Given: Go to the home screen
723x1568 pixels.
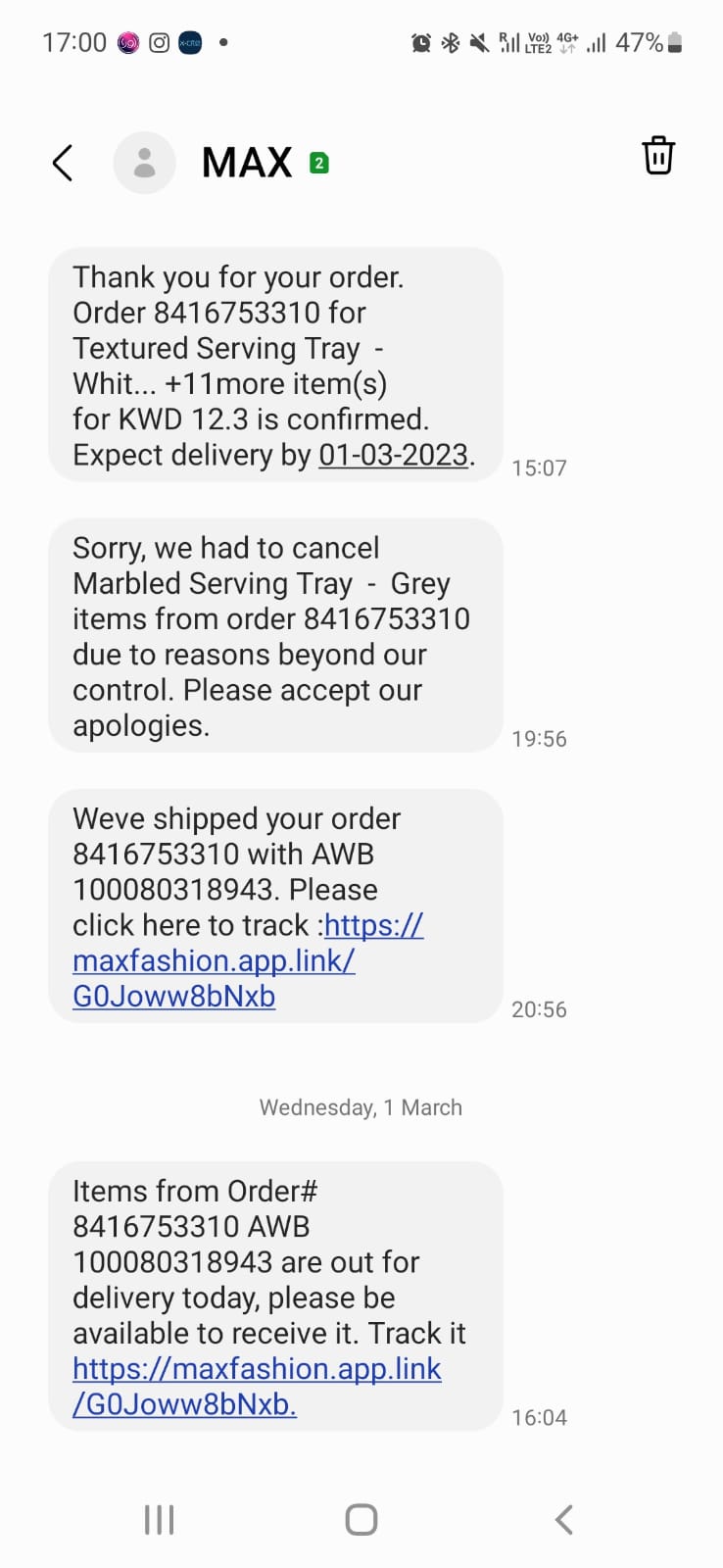Looking at the screenshot, I should (361, 1520).
